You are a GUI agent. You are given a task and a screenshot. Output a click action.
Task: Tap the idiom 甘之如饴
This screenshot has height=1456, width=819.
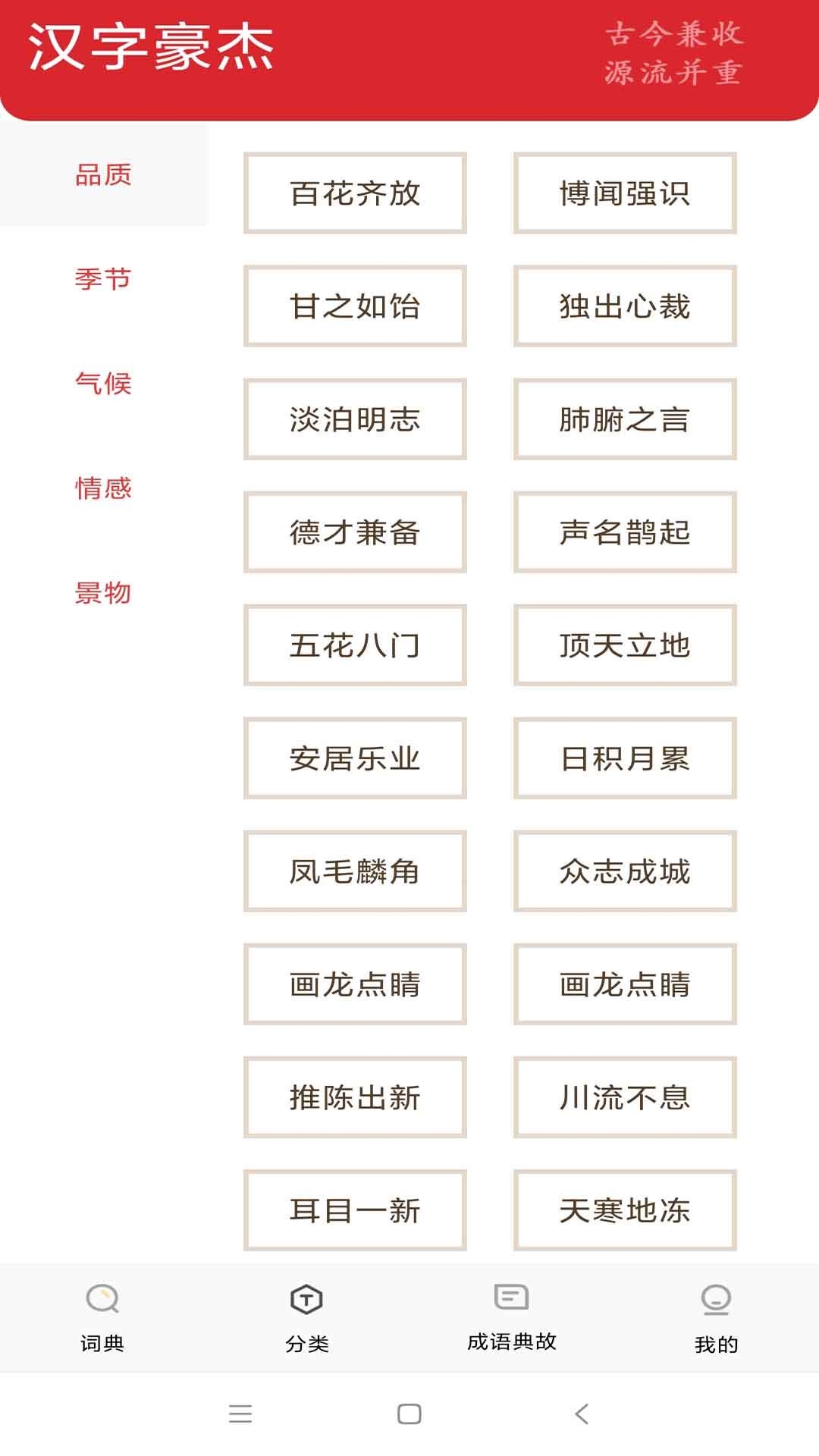coord(355,306)
